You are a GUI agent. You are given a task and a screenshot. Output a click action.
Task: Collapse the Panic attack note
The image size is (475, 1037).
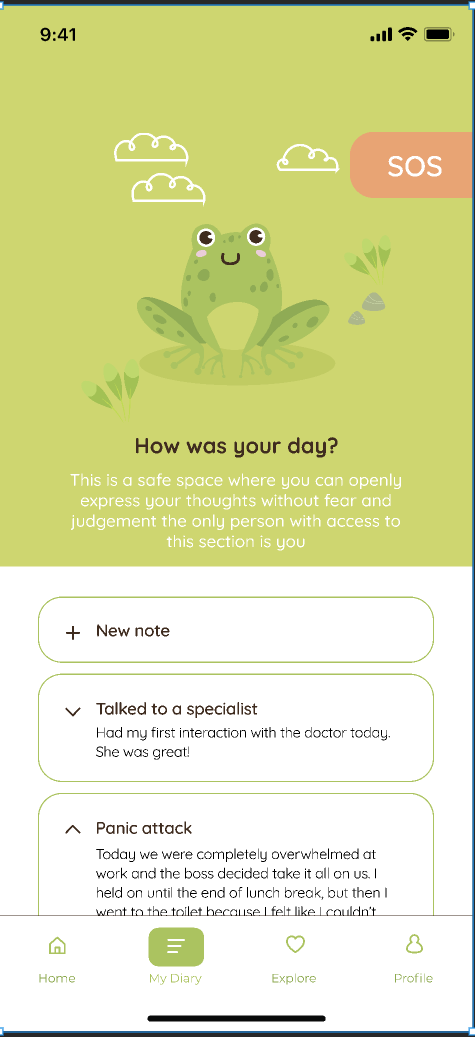[73, 829]
